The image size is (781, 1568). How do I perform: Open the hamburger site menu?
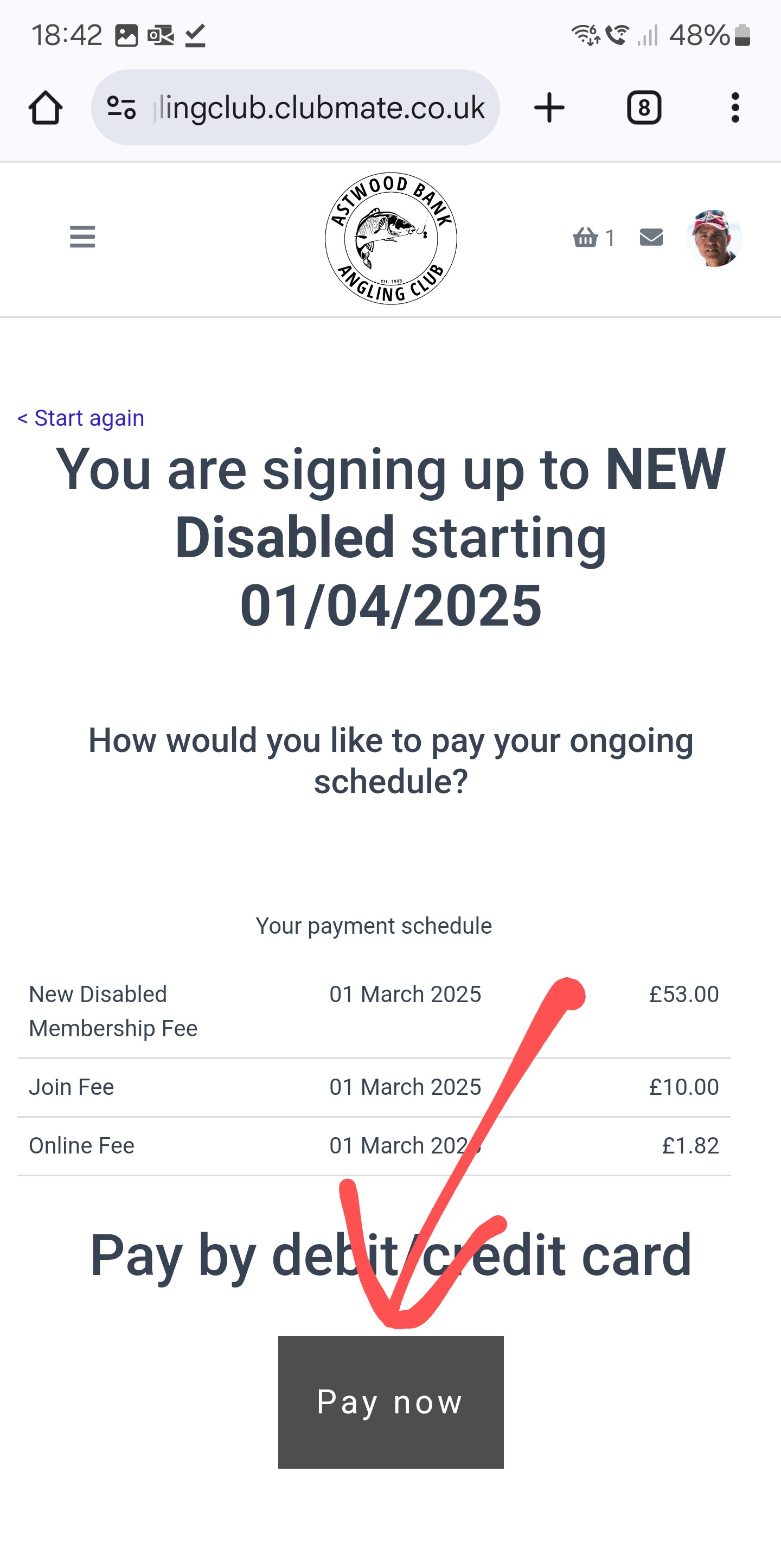pyautogui.click(x=83, y=237)
